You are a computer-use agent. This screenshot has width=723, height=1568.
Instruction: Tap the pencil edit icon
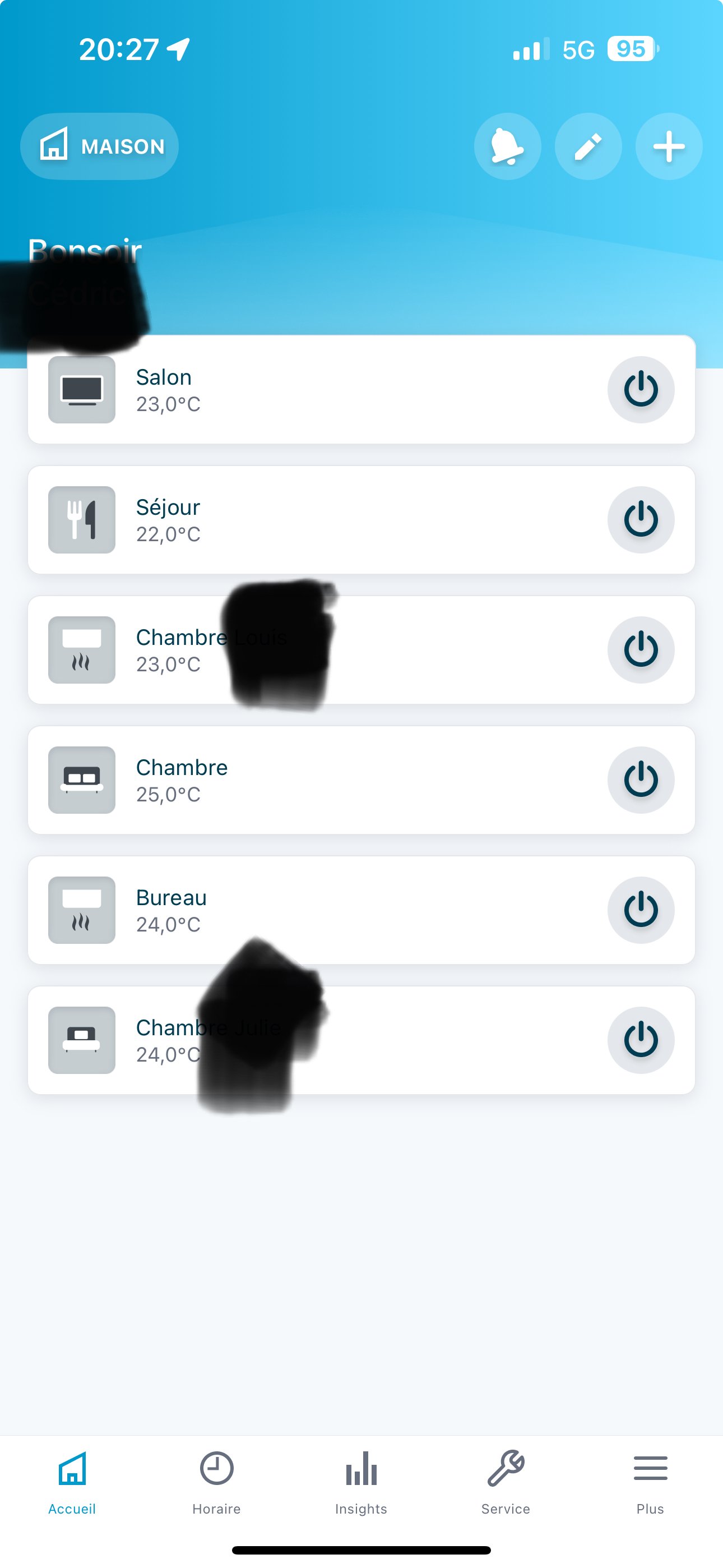pos(588,146)
